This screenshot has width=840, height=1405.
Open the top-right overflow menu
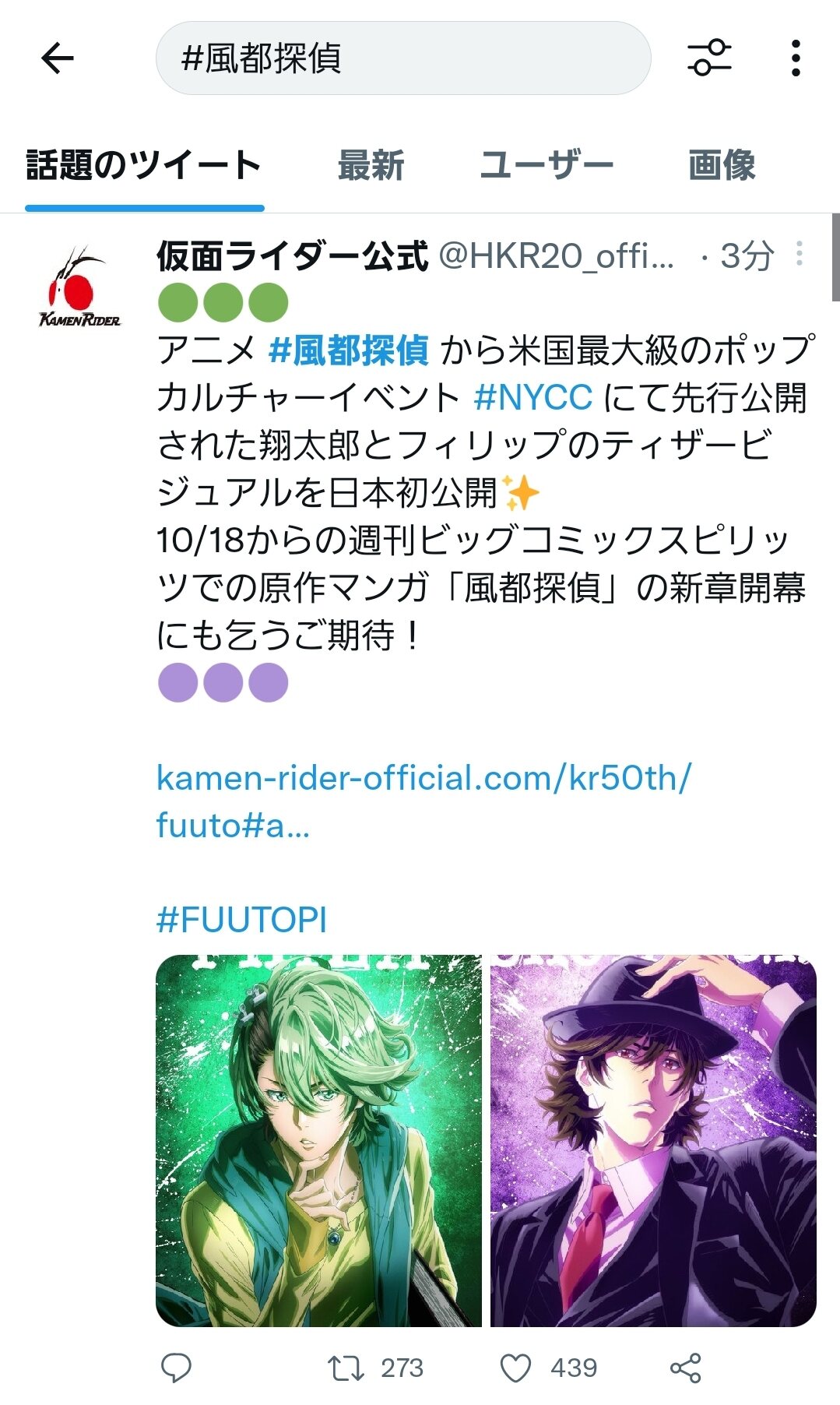[x=795, y=58]
